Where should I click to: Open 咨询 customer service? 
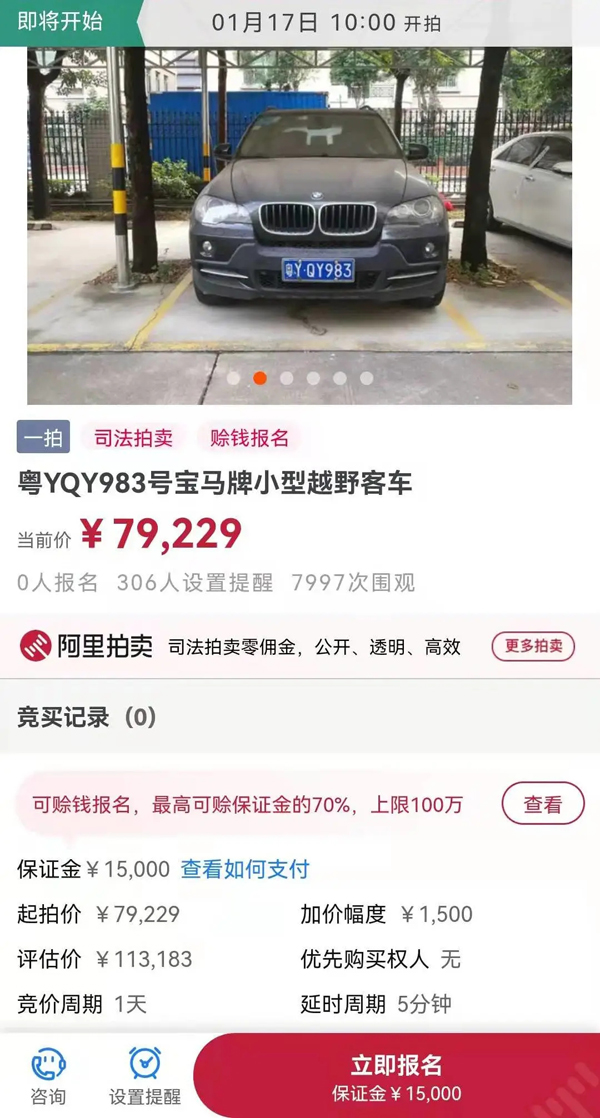[x=48, y=1076]
